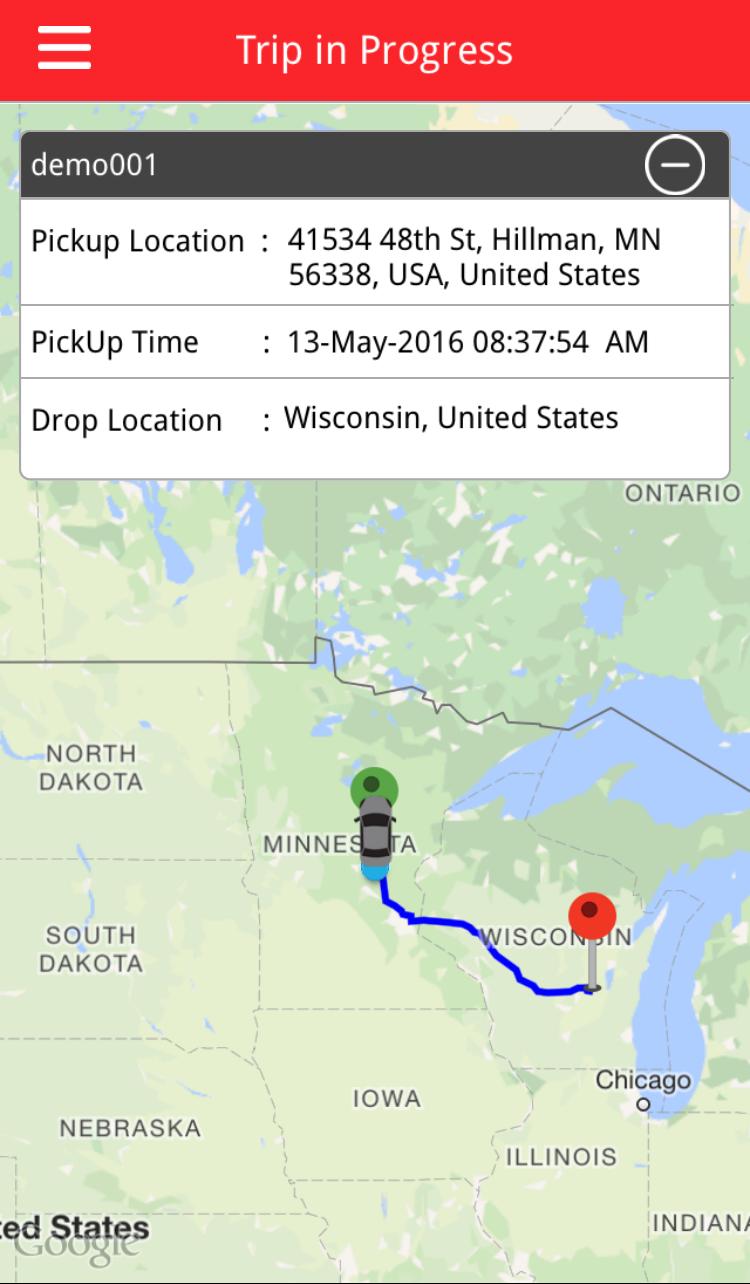Open the hamburger drawer menu

point(65,49)
